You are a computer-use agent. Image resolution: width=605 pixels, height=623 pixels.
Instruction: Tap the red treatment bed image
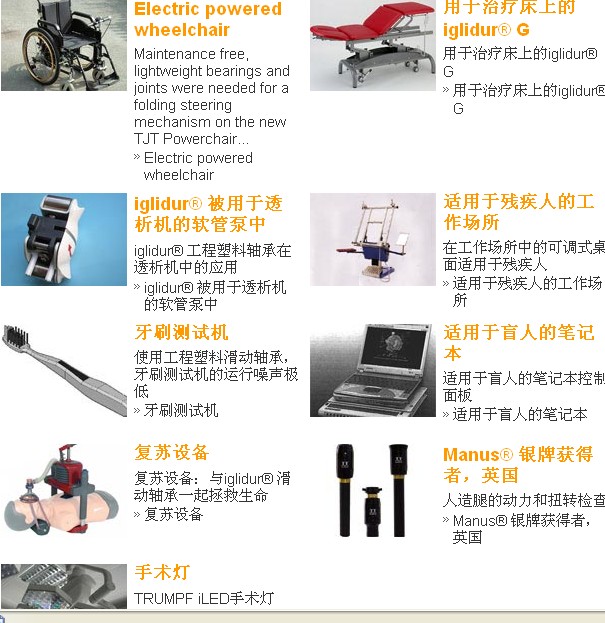(x=373, y=45)
